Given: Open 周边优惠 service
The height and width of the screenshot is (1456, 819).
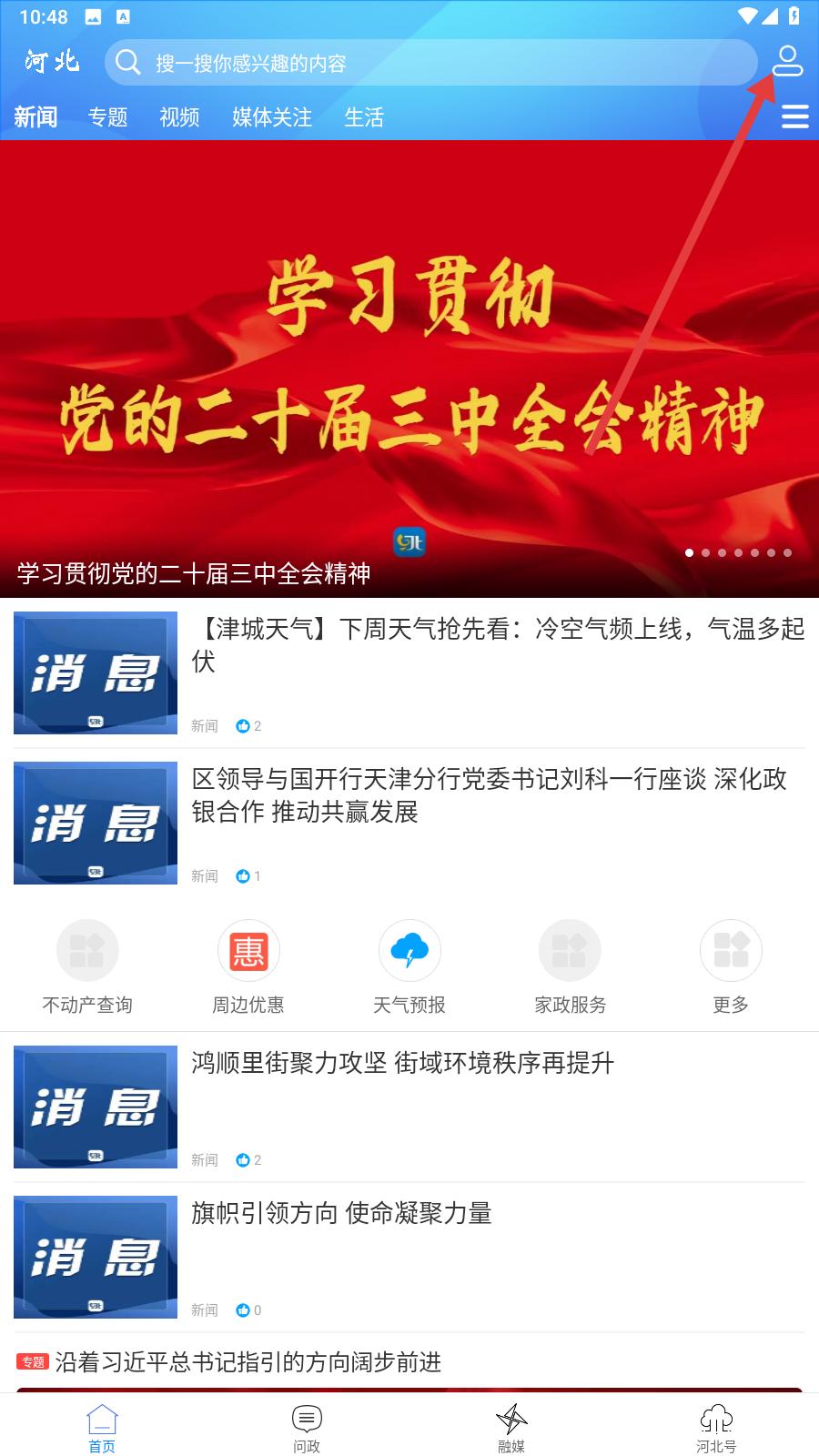Looking at the screenshot, I should [x=248, y=967].
